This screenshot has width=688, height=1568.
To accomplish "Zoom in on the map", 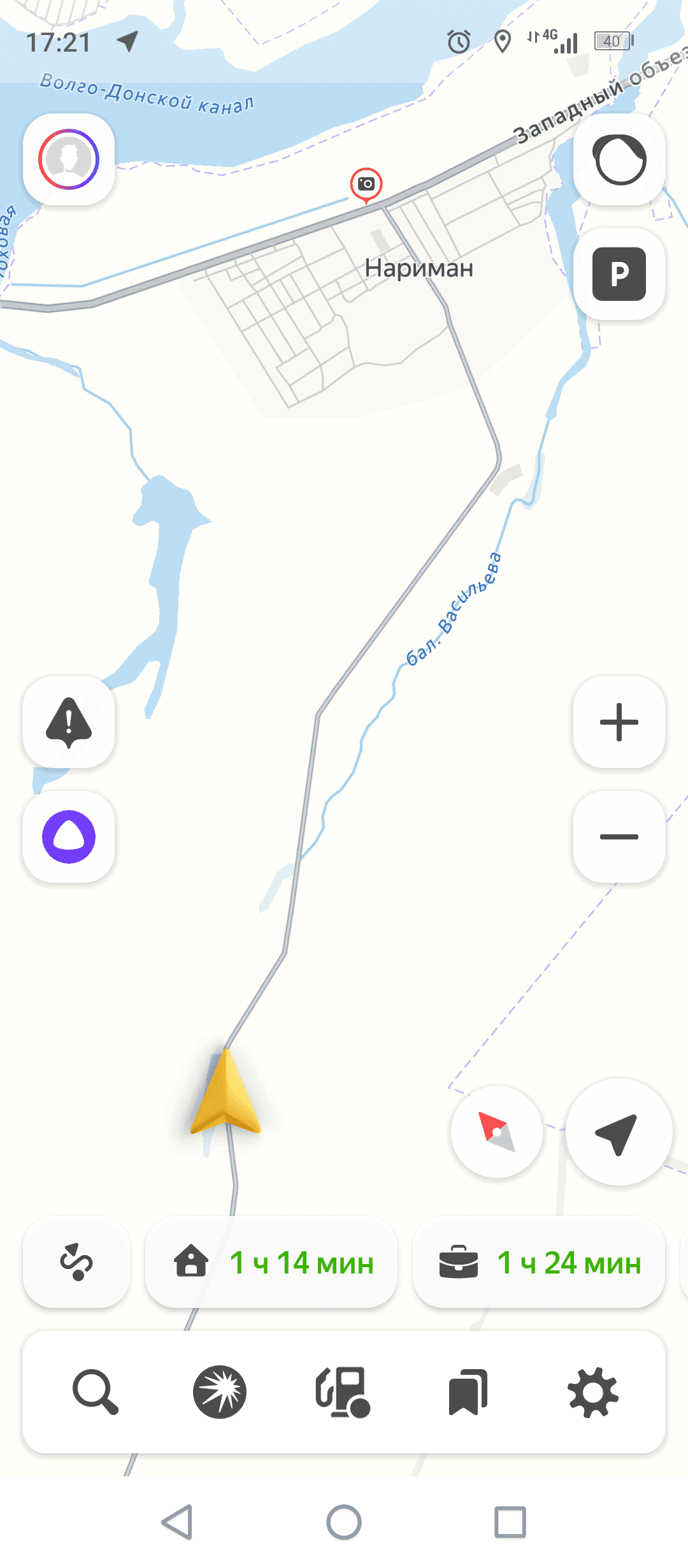I will coord(619,722).
